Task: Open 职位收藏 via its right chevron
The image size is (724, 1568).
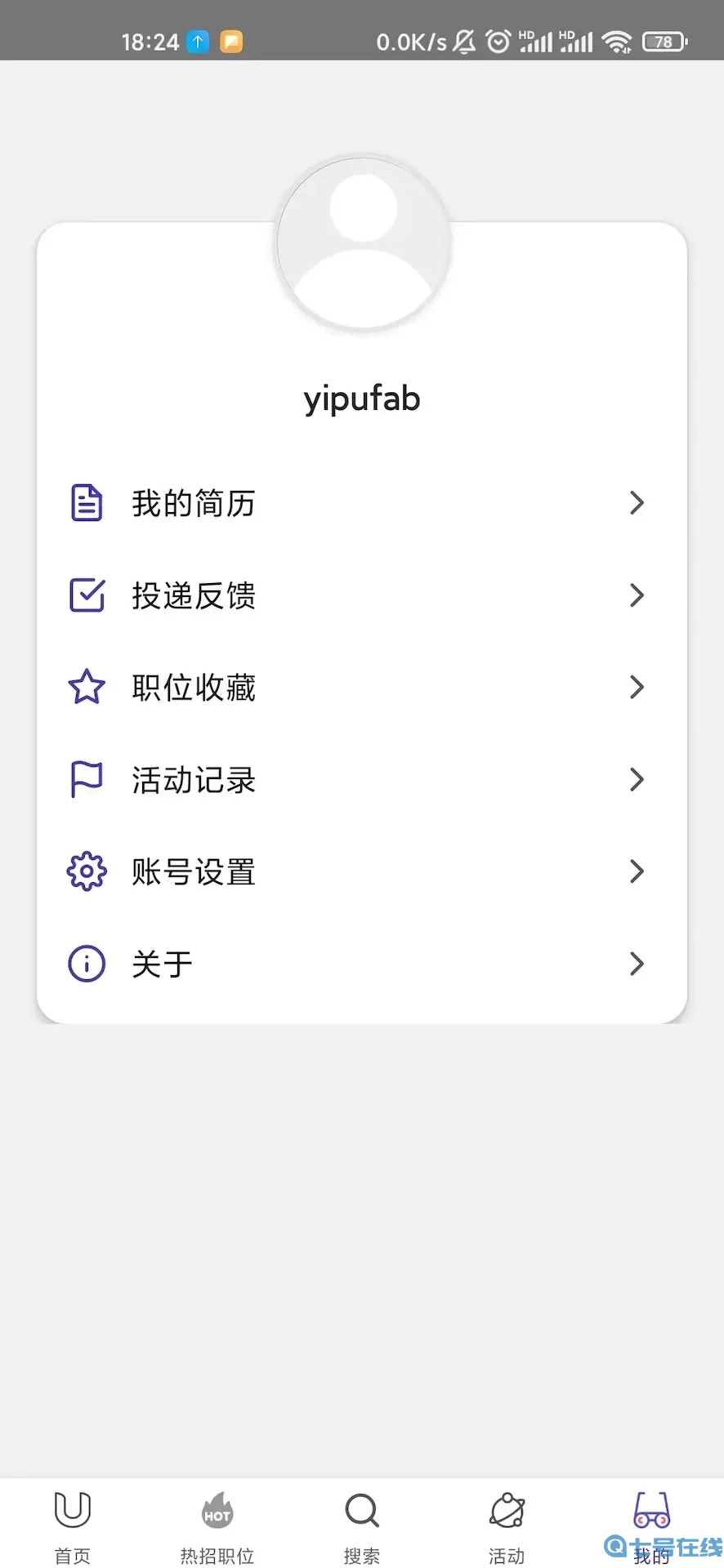Action: point(637,688)
